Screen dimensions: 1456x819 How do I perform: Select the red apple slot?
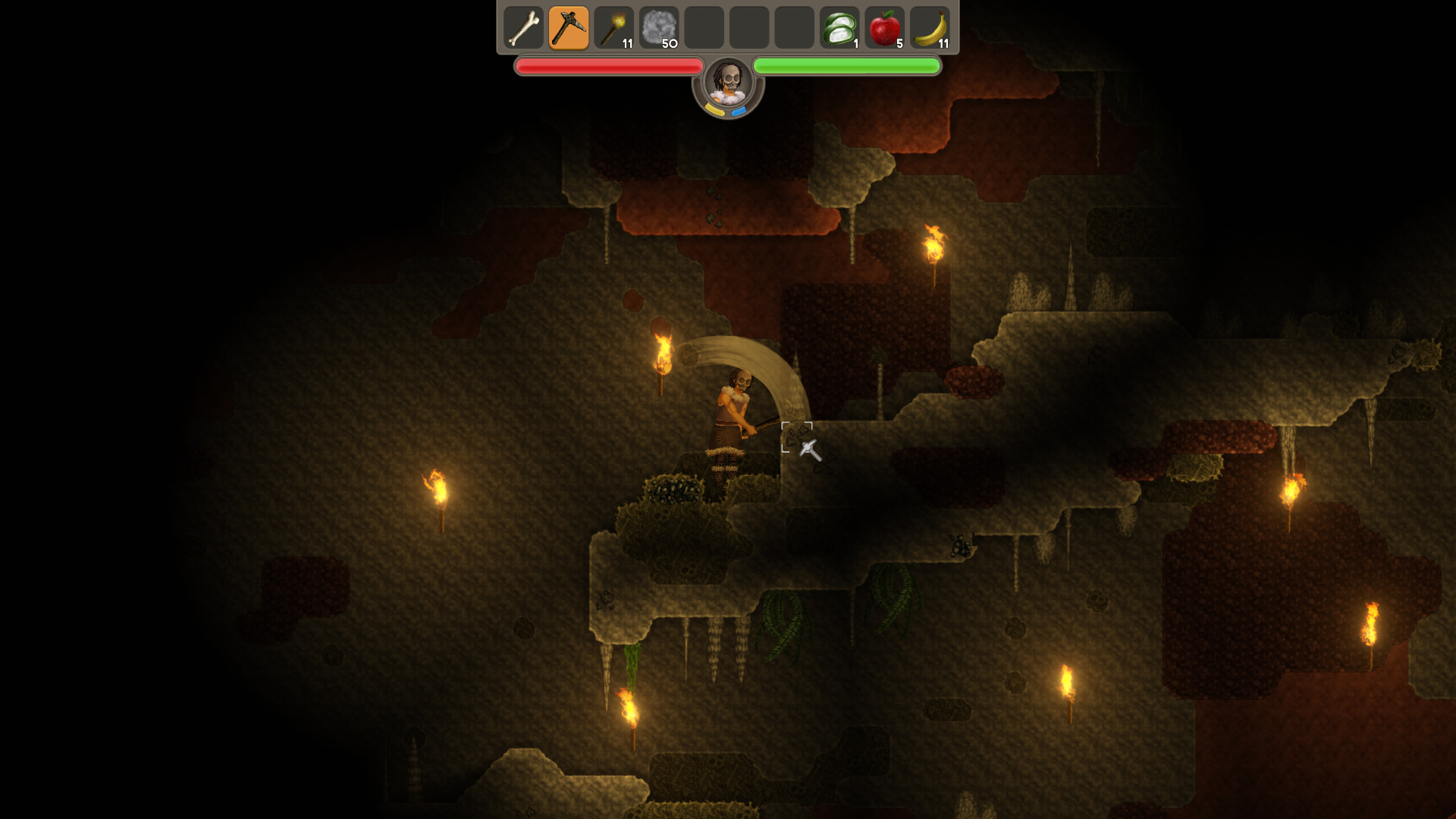[x=885, y=28]
